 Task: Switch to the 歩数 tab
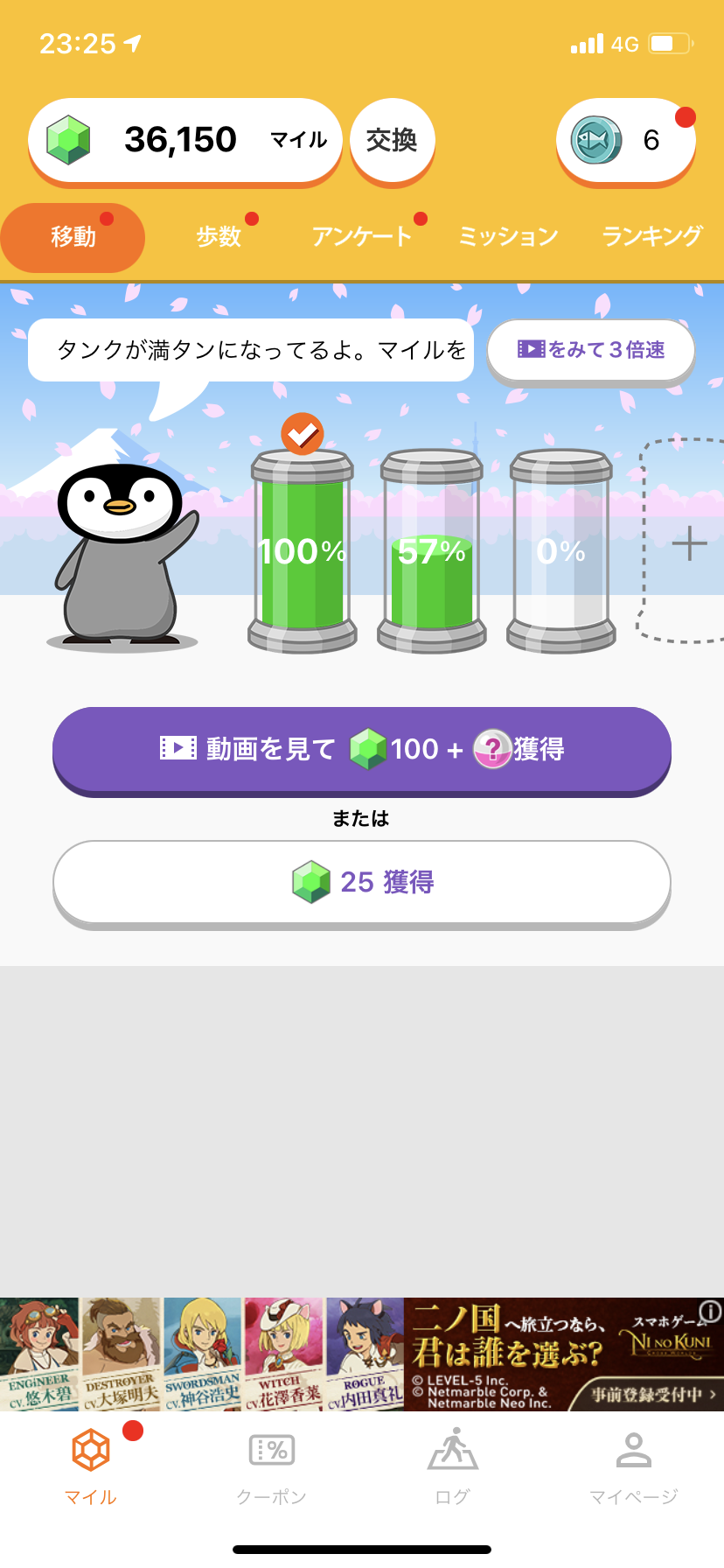[219, 237]
